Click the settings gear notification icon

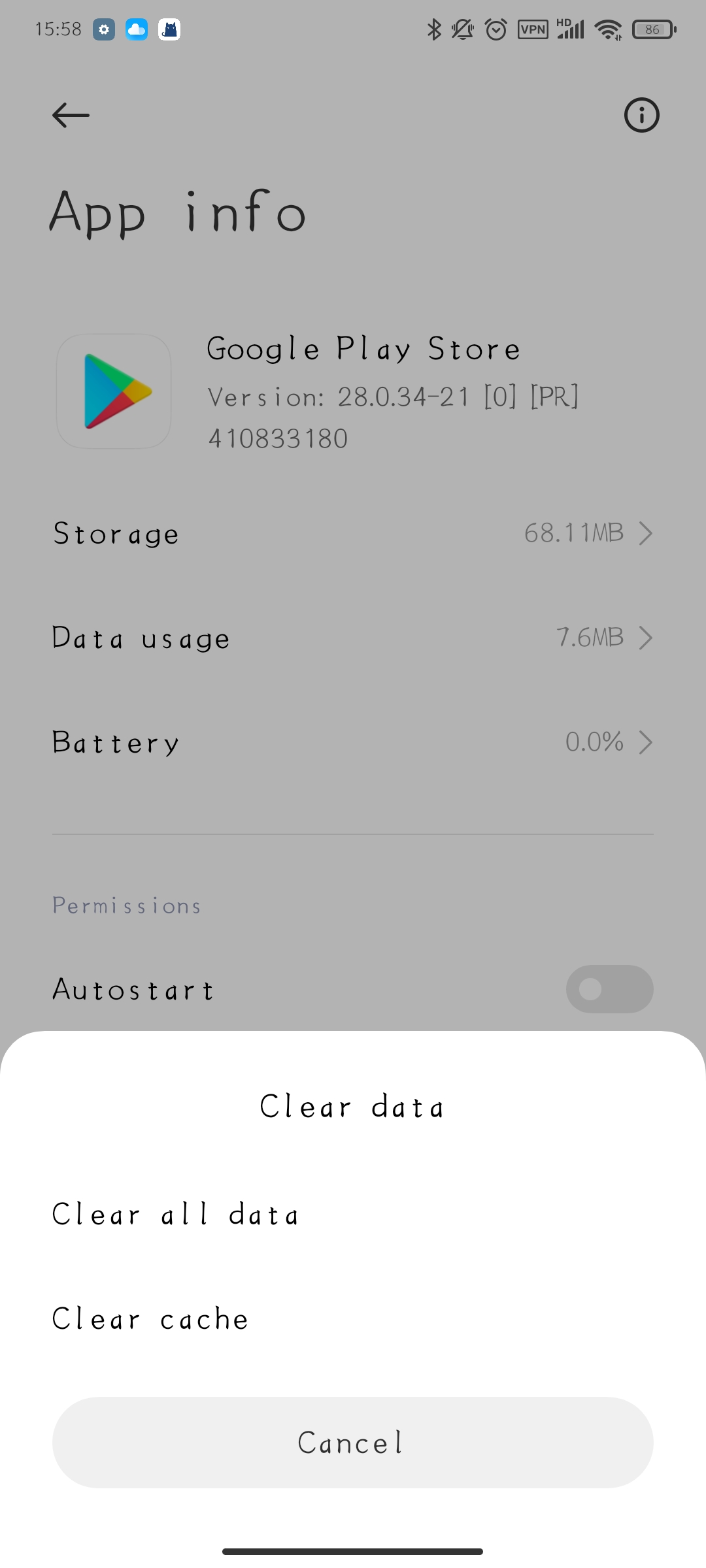tap(104, 29)
